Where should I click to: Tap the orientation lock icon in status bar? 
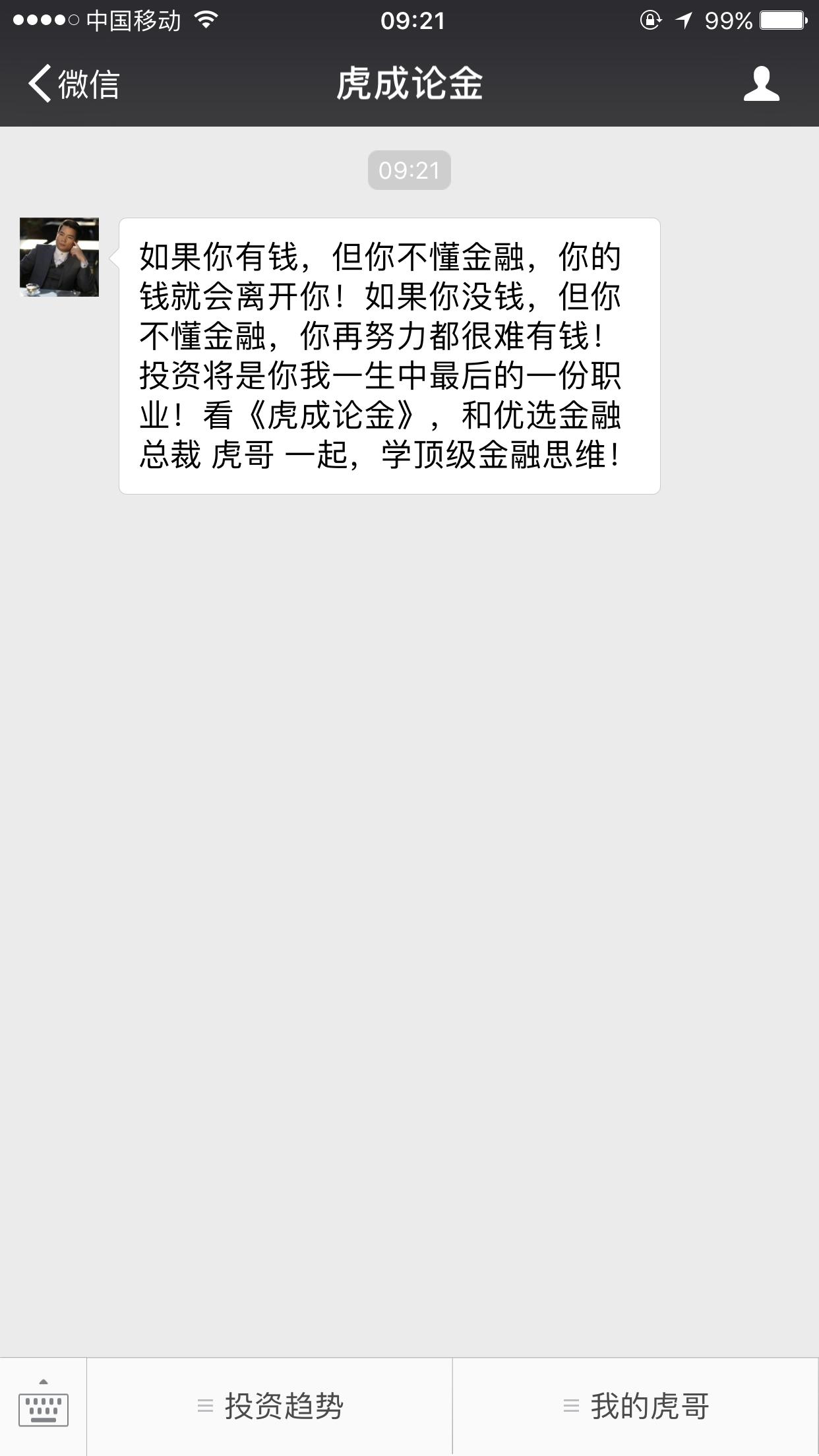click(650, 20)
